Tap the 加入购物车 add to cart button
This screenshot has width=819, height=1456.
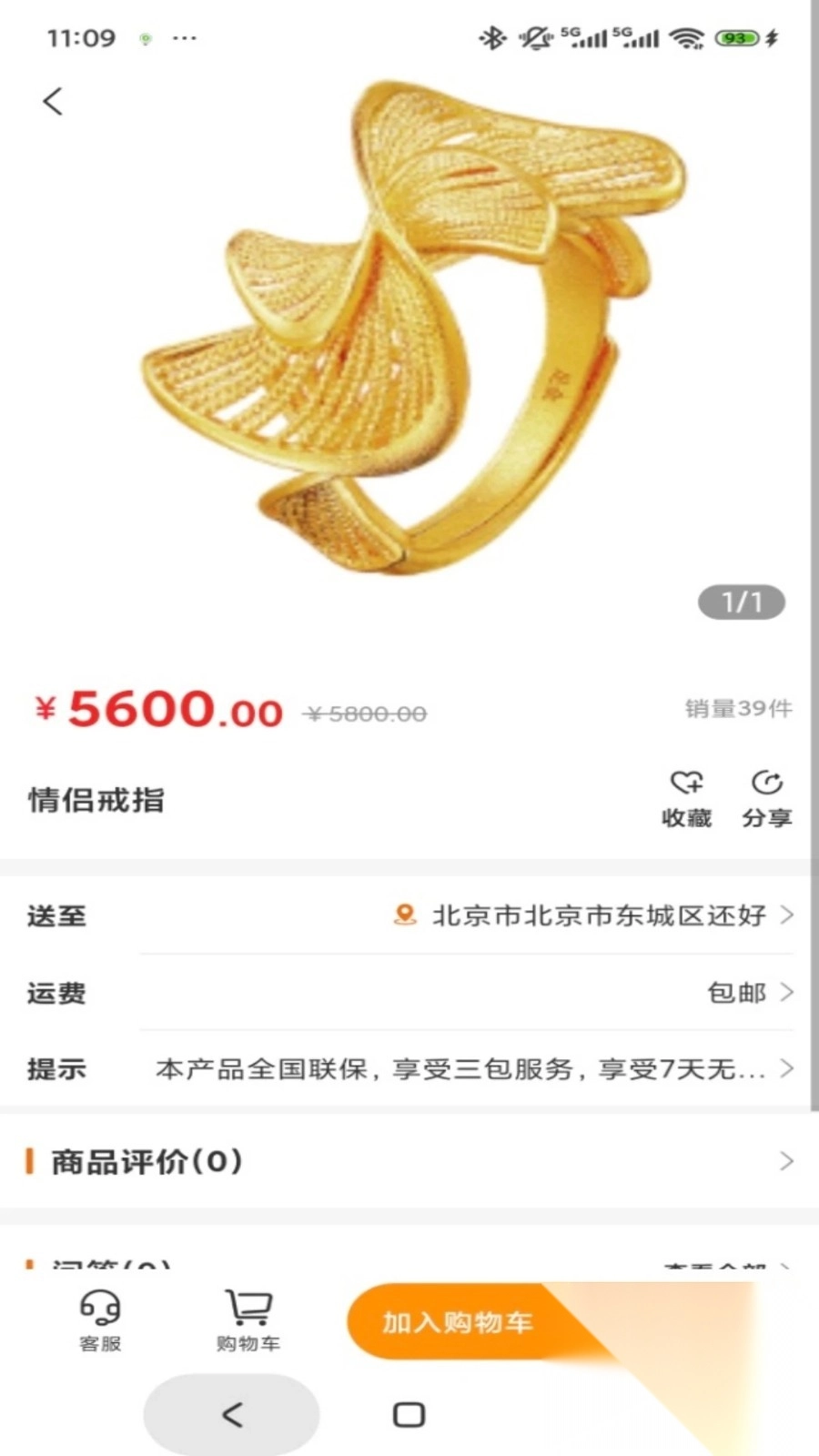(x=460, y=1324)
